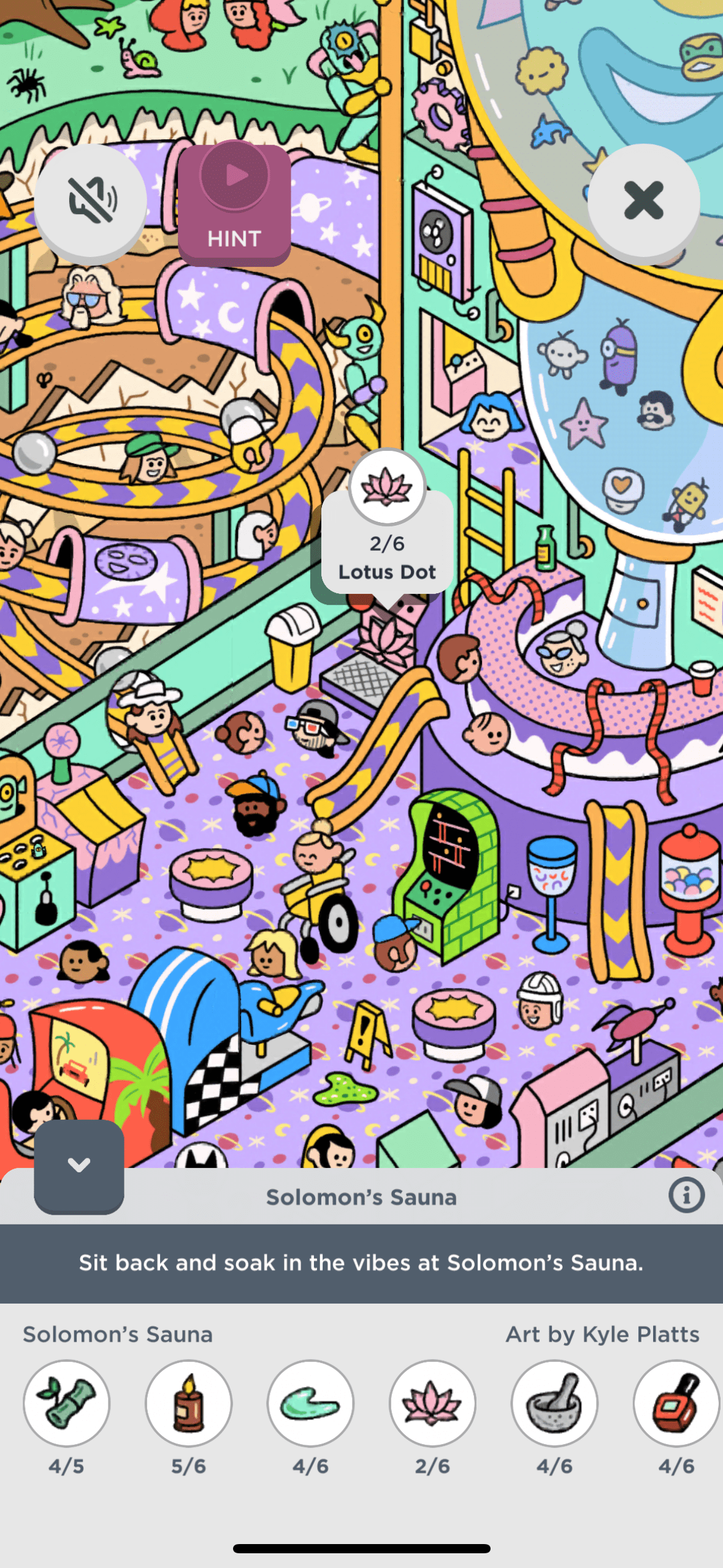Select the lotus item showing 2/6
Image resolution: width=723 pixels, height=1568 pixels.
[432, 1403]
